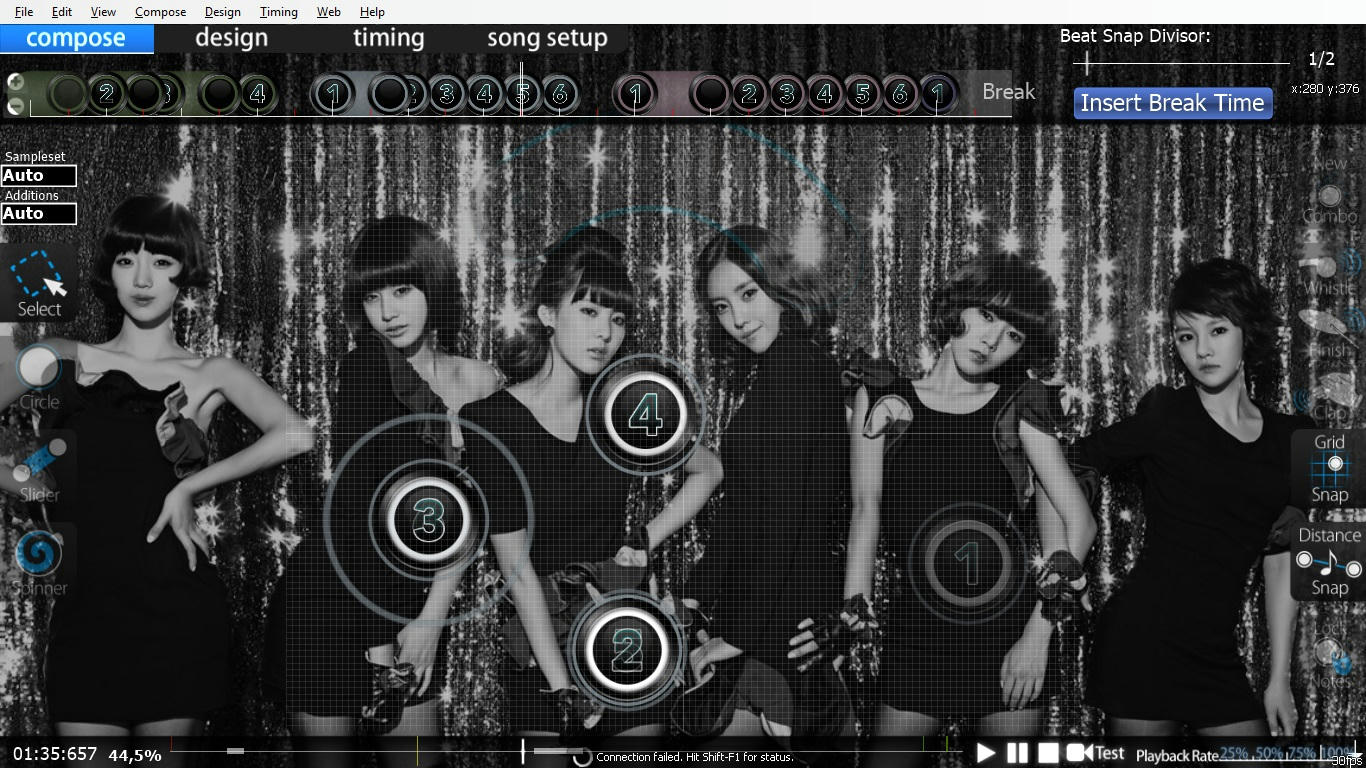
Task: Pick the Spinner tool
Action: click(39, 563)
